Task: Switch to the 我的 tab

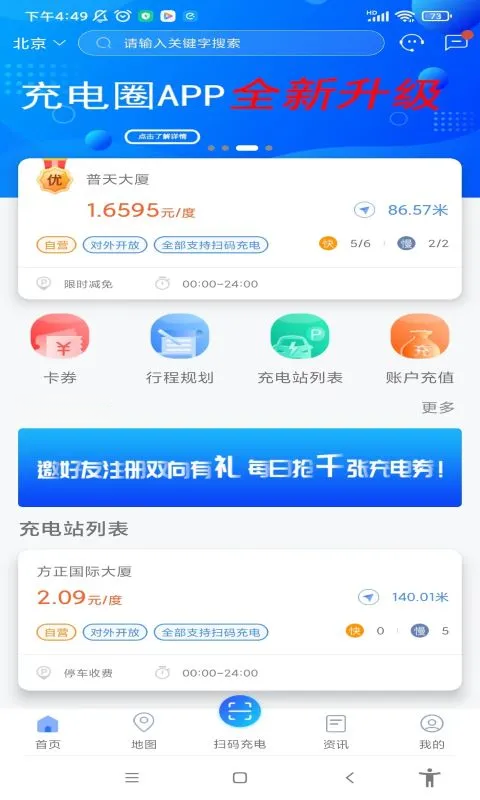Action: pos(432,731)
